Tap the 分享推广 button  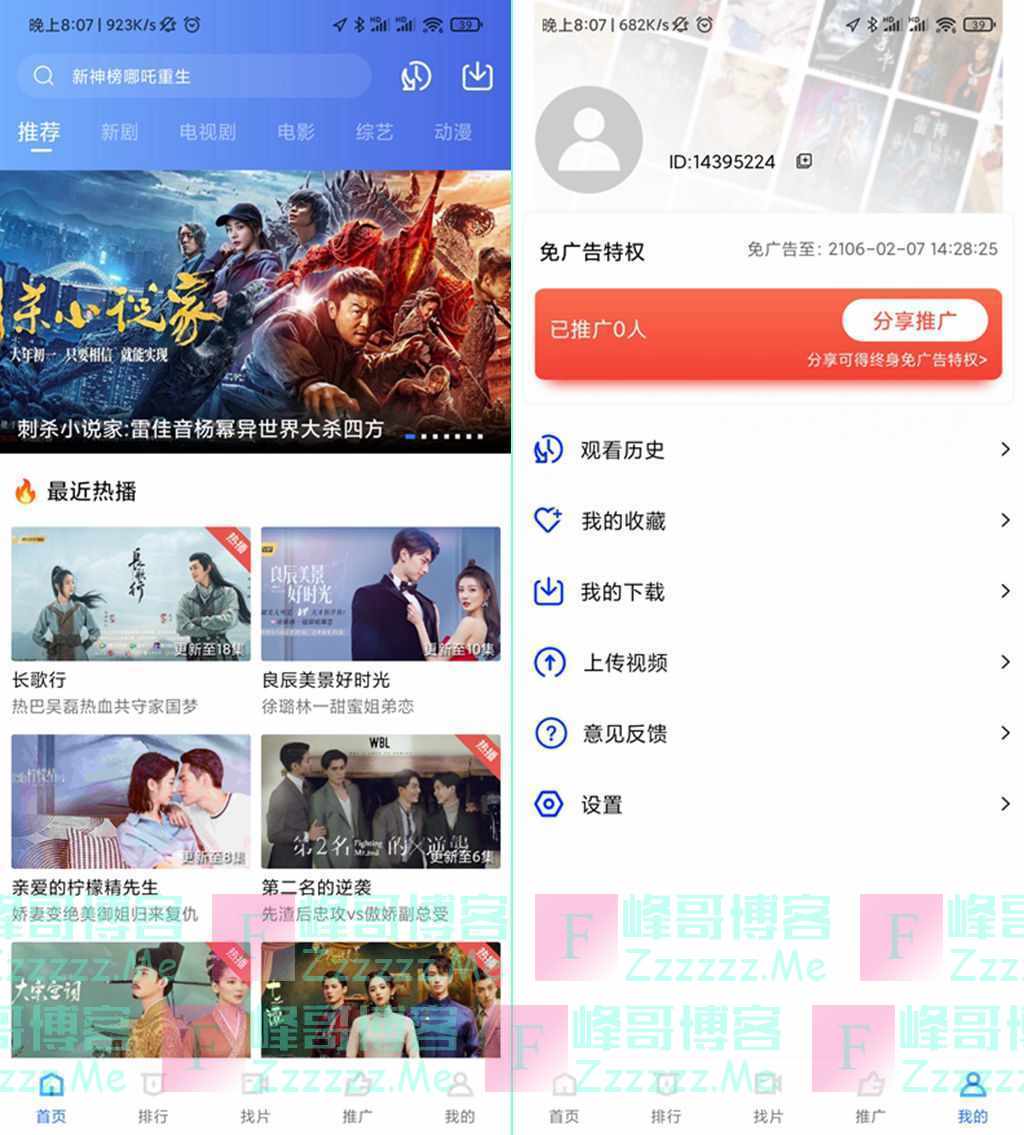(x=914, y=321)
